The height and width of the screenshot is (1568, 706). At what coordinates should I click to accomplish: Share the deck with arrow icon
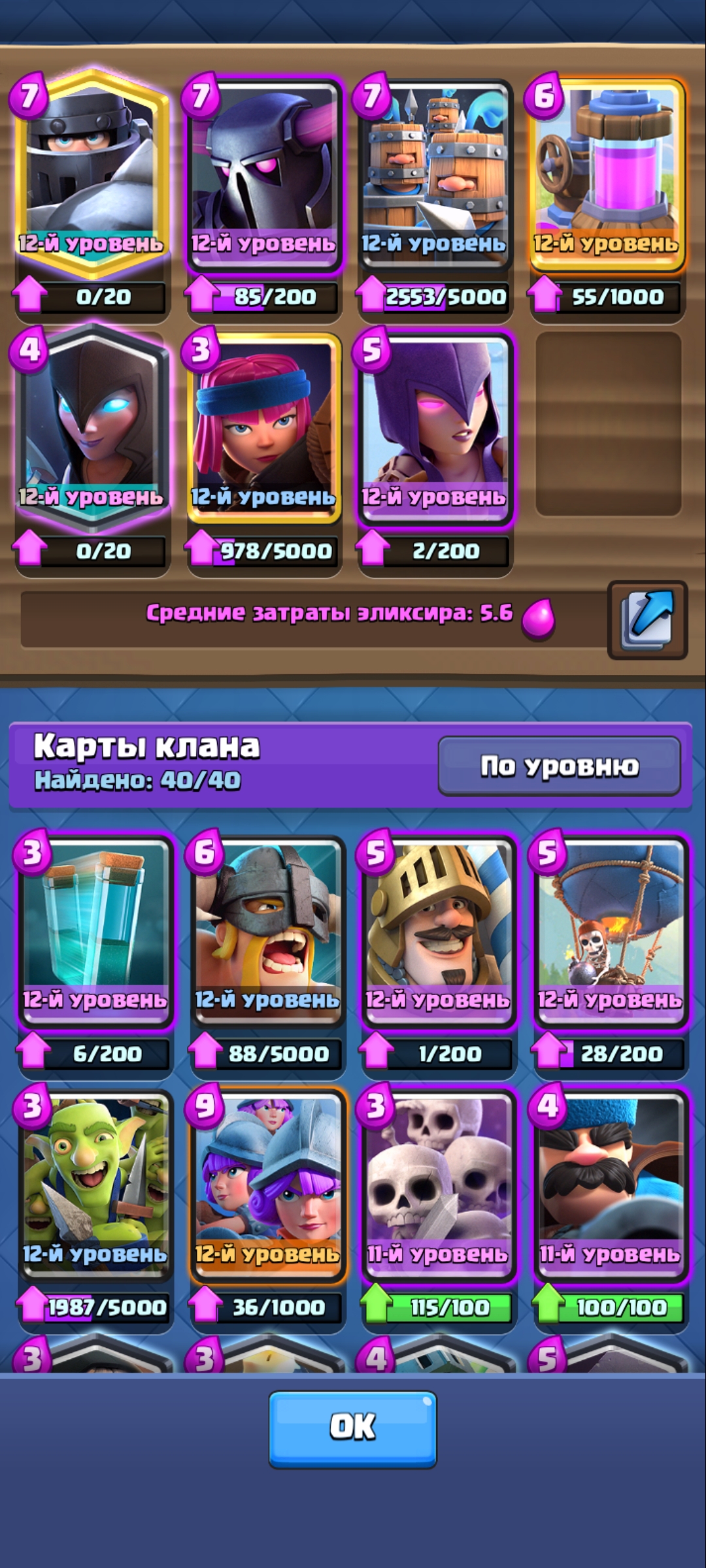(647, 619)
